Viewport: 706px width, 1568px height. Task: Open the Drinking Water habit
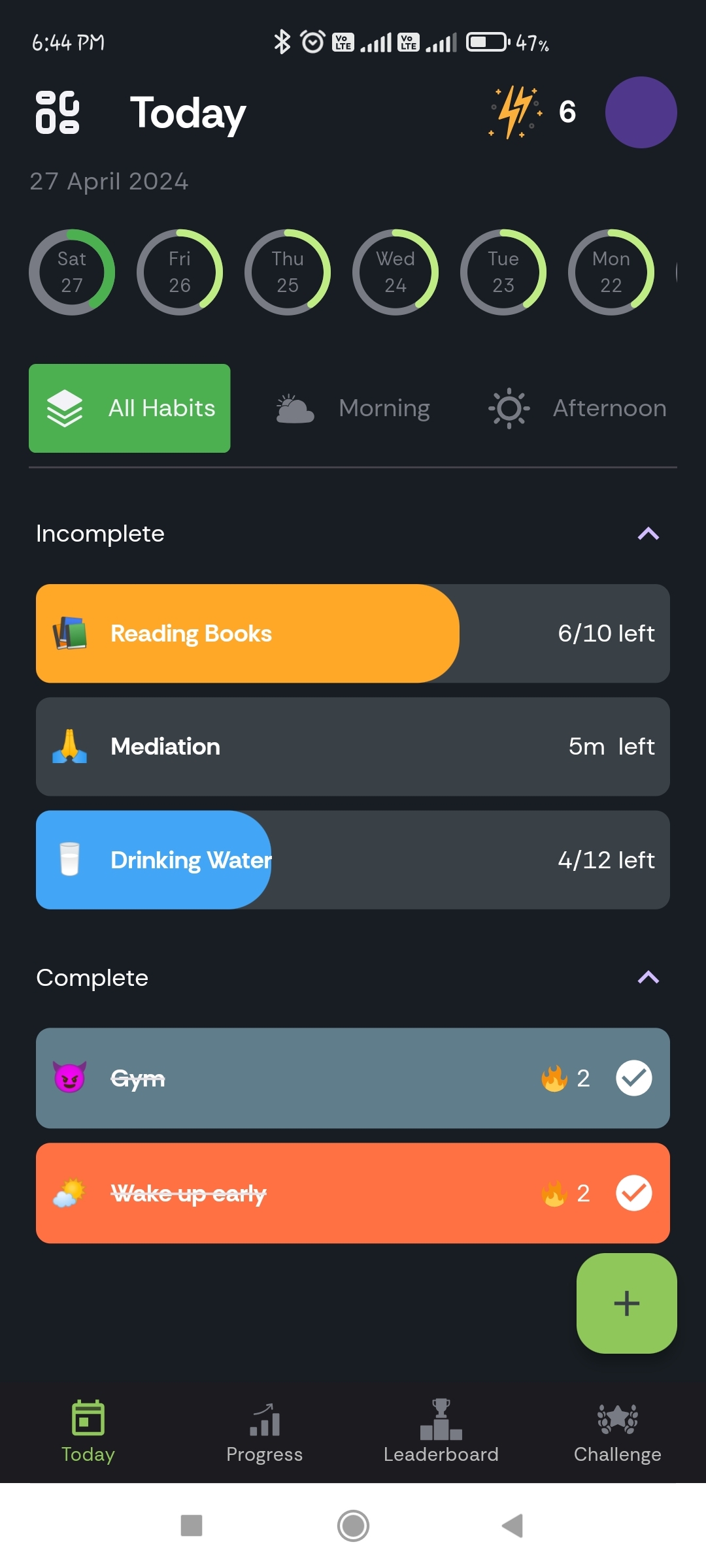click(353, 860)
